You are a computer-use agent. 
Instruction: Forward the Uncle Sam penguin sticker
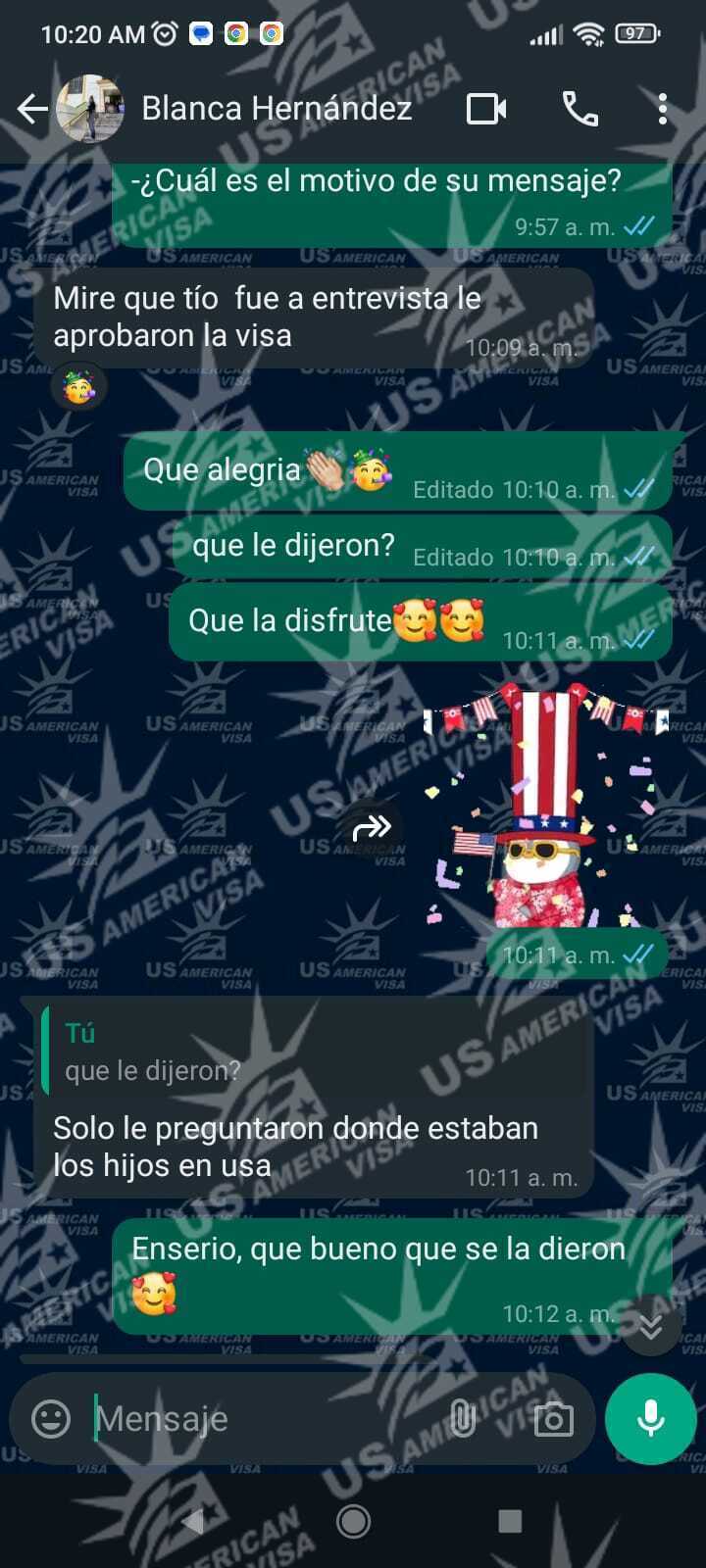click(371, 828)
